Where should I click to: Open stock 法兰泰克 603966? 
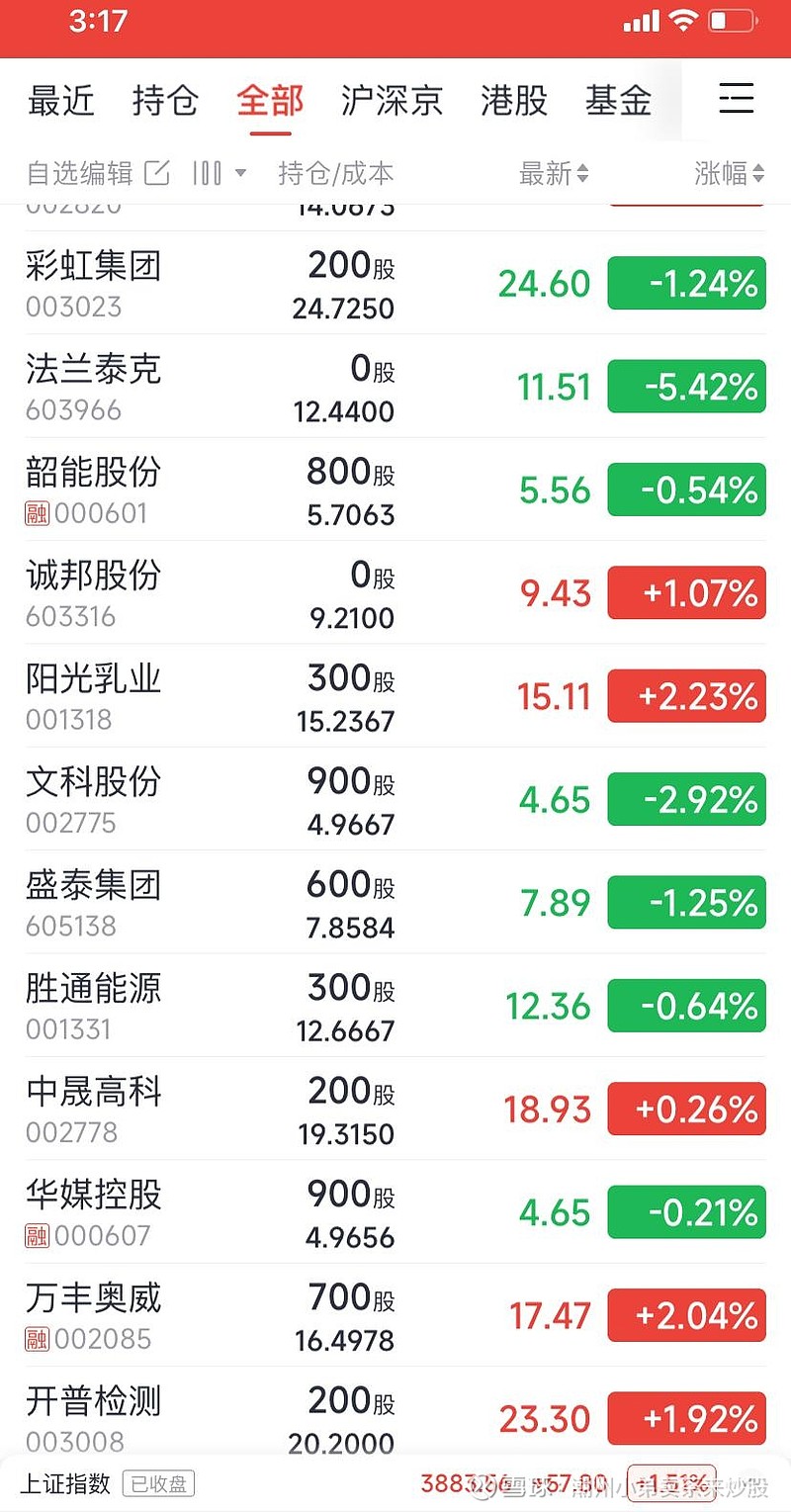pos(395,386)
